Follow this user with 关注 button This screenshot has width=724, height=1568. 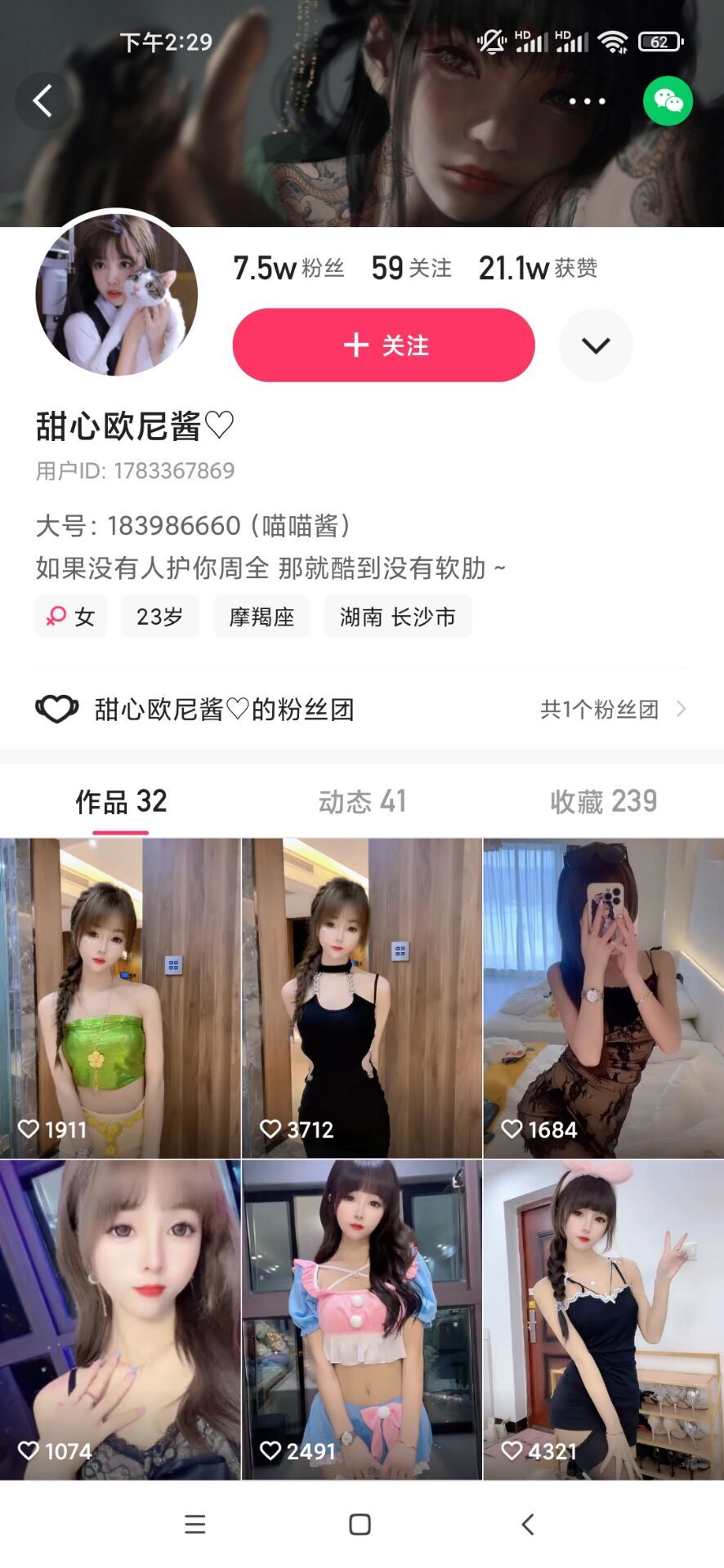(383, 345)
